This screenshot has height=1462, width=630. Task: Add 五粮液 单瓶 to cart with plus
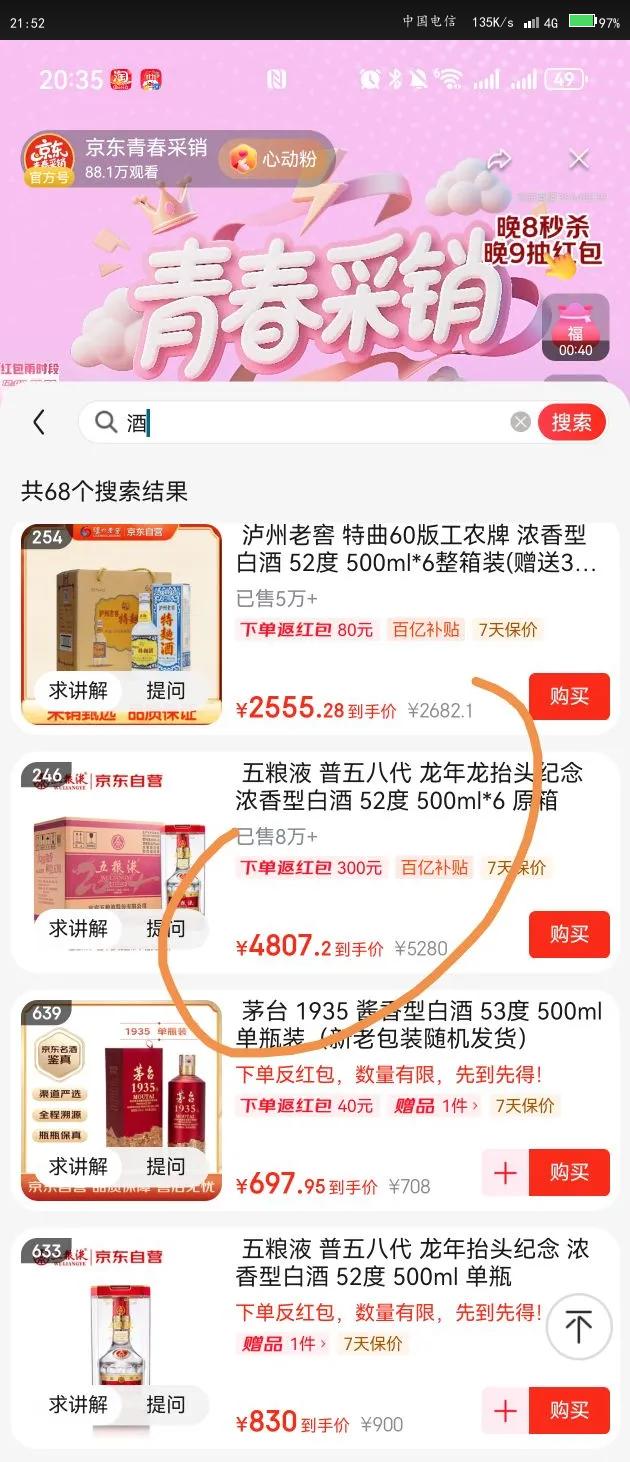click(x=505, y=1410)
